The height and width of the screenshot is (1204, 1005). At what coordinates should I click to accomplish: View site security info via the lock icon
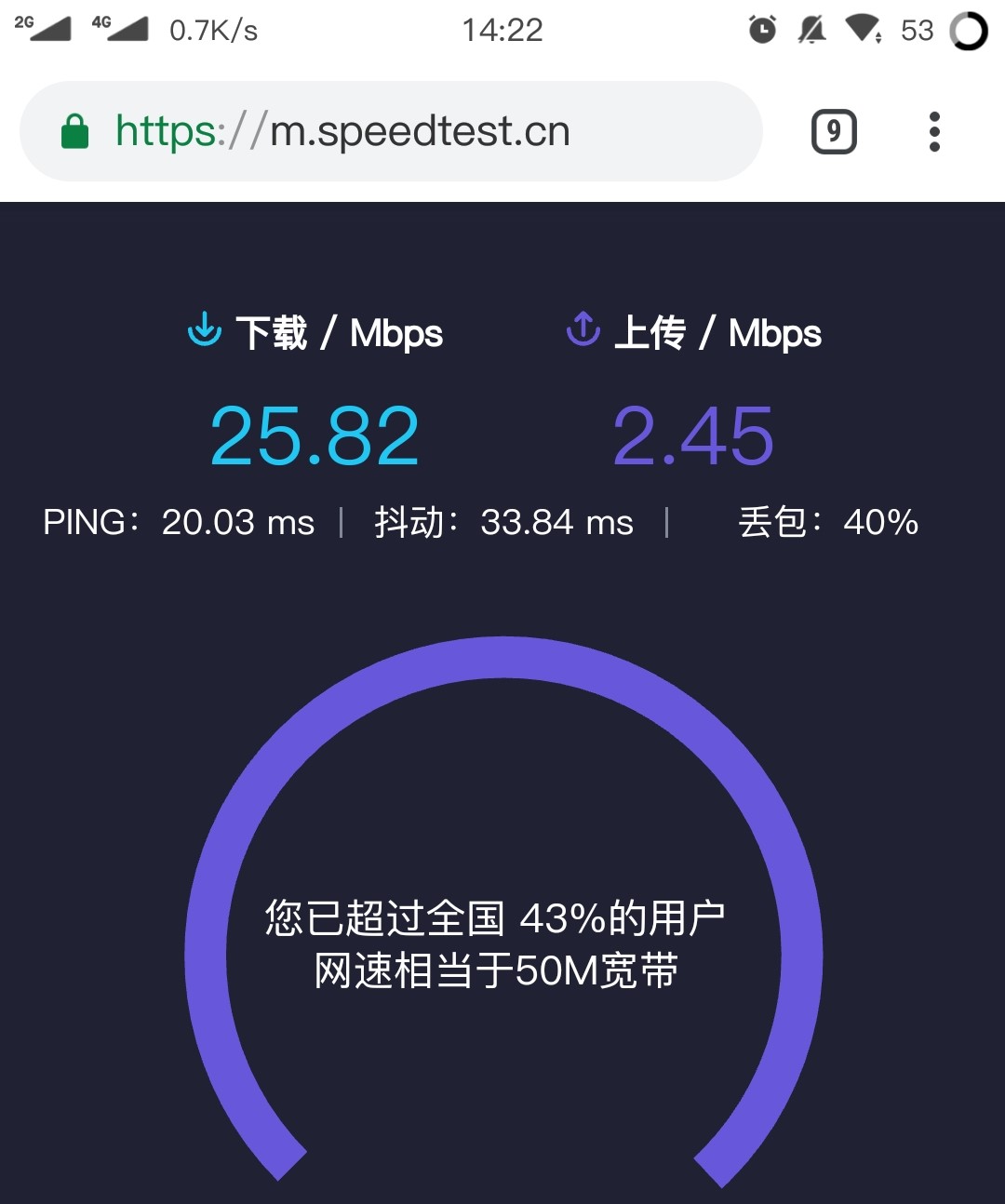(74, 131)
